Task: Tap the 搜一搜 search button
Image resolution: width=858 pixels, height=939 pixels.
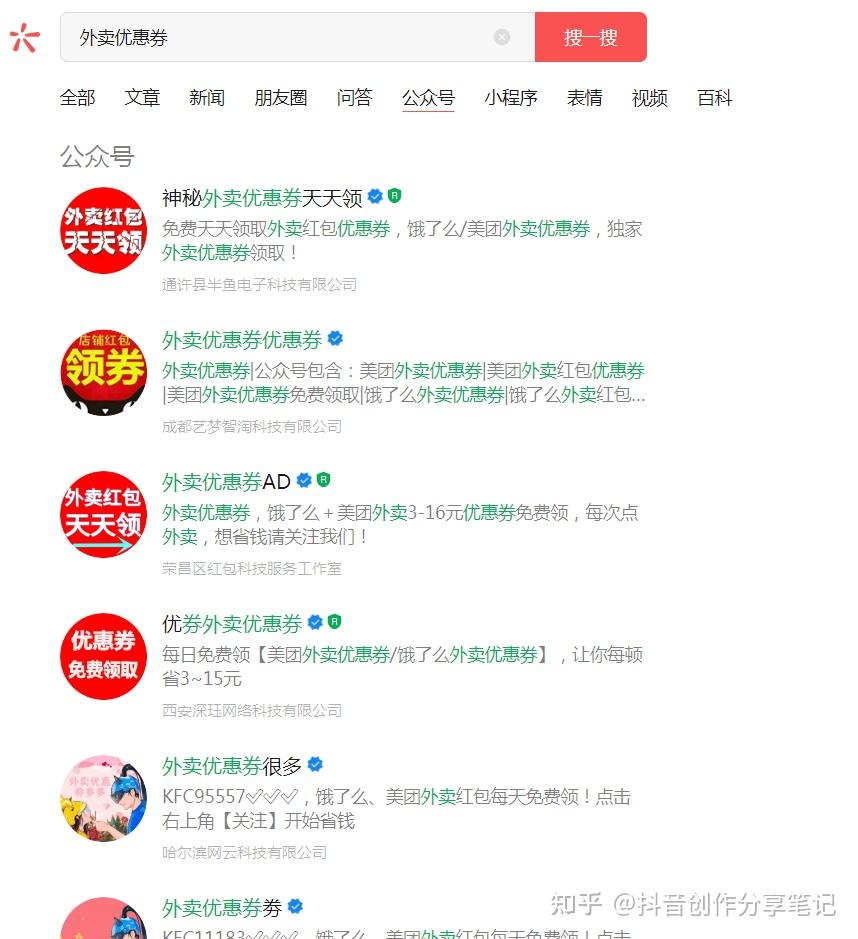Action: pyautogui.click(x=590, y=38)
